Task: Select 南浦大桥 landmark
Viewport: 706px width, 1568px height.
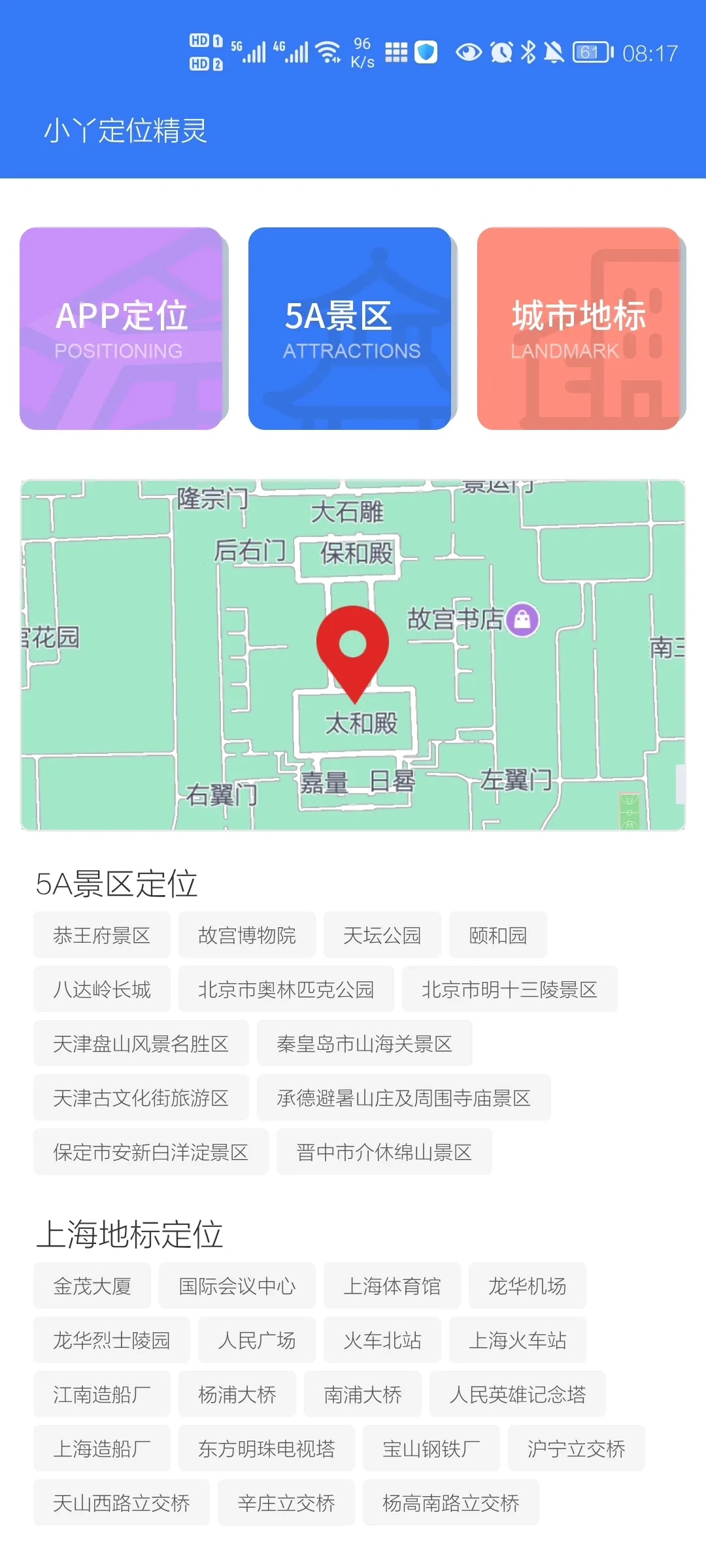Action: pyautogui.click(x=363, y=1394)
